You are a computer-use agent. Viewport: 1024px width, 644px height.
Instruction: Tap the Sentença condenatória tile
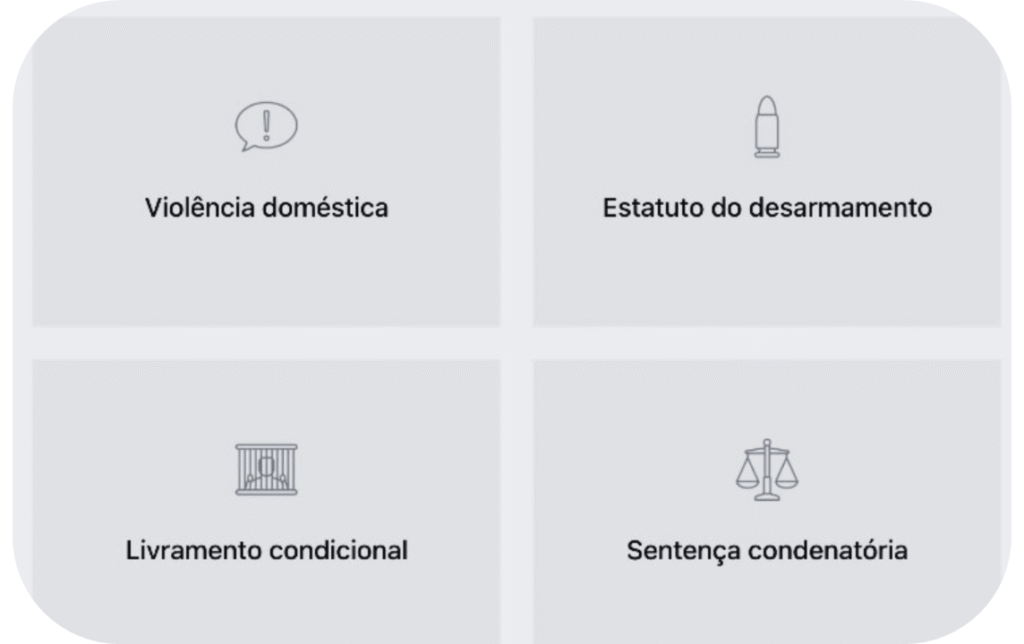click(767, 502)
